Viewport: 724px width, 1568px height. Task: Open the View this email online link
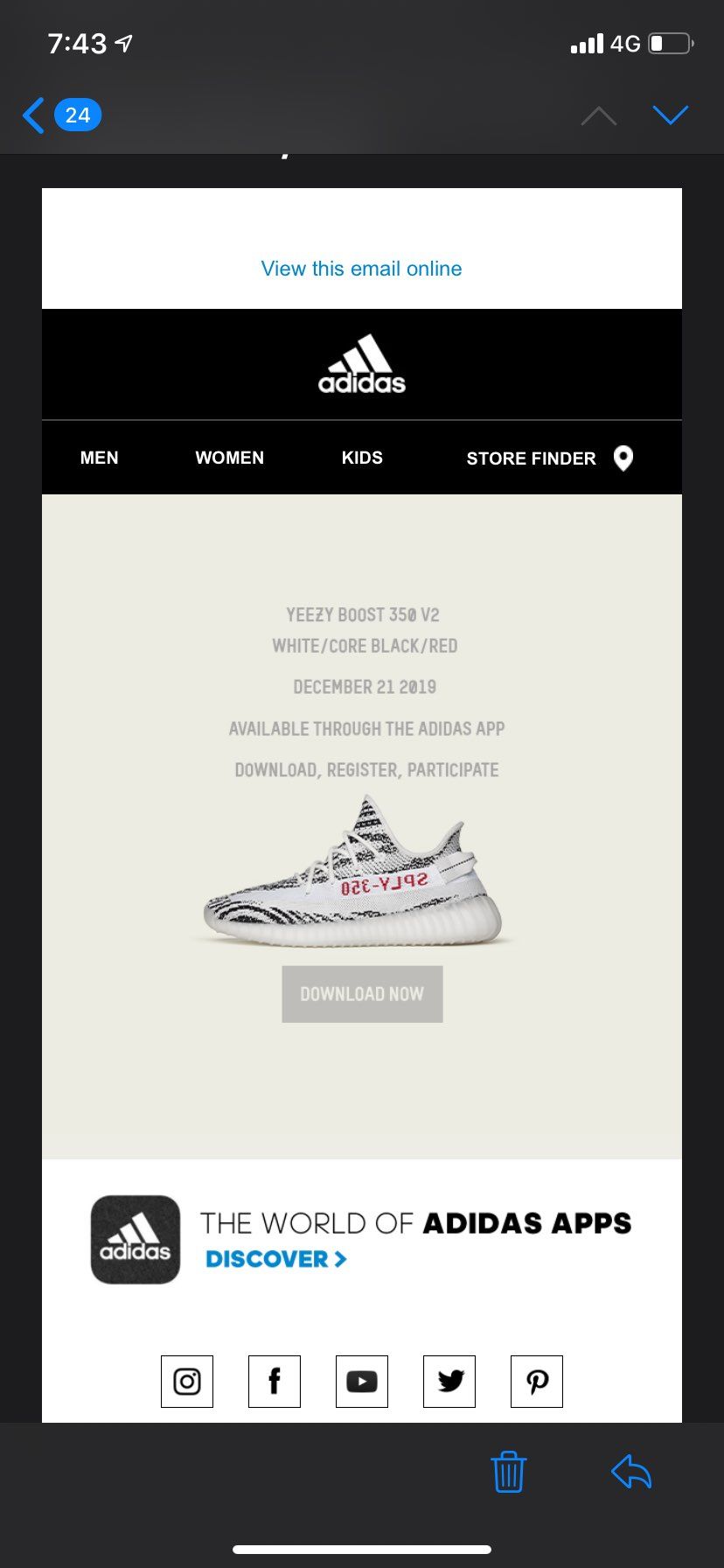[361, 269]
